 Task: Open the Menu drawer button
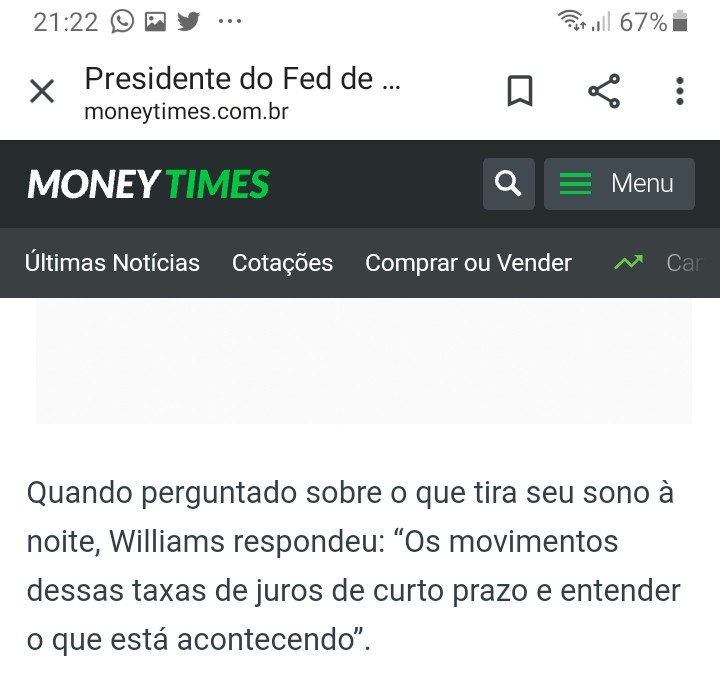pos(619,184)
